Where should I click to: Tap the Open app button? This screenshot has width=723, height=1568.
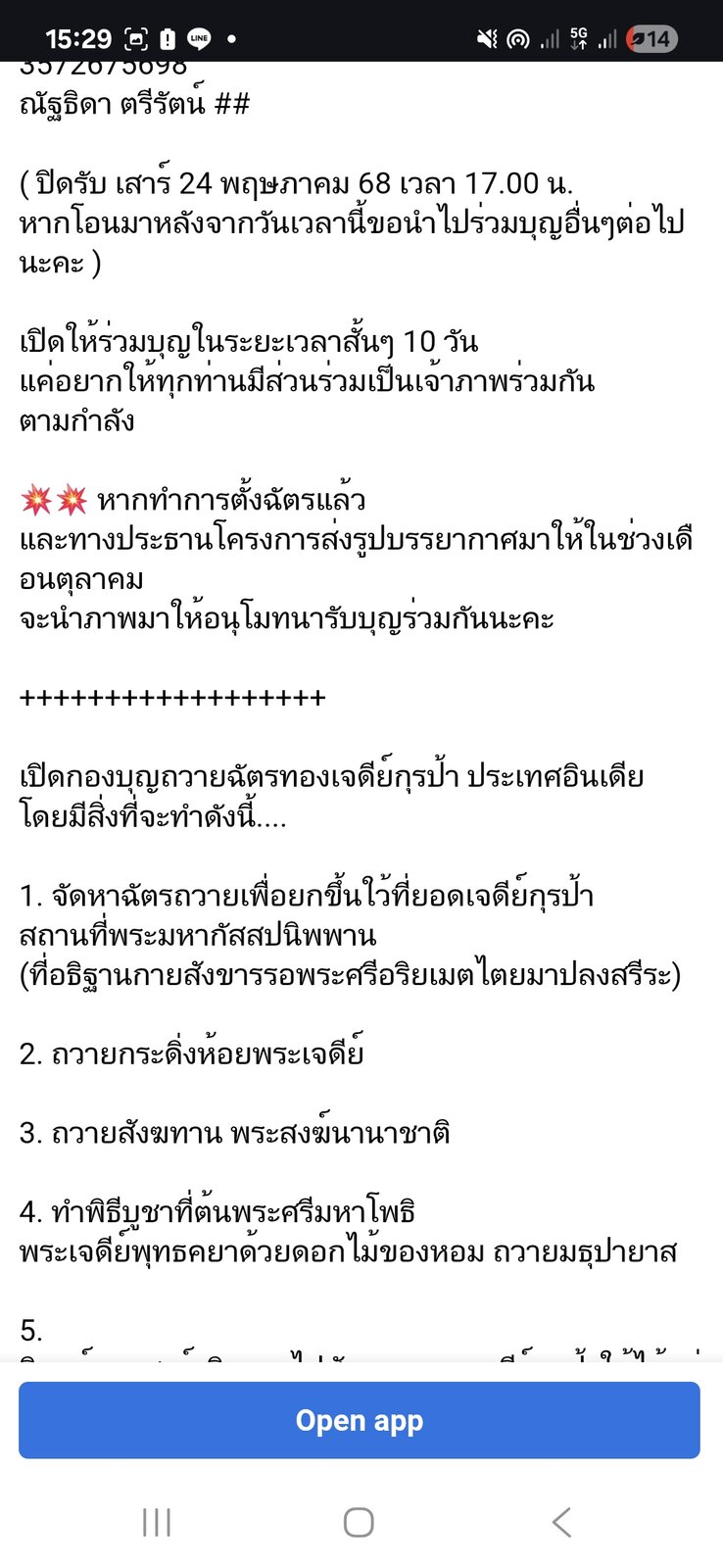click(x=360, y=1420)
